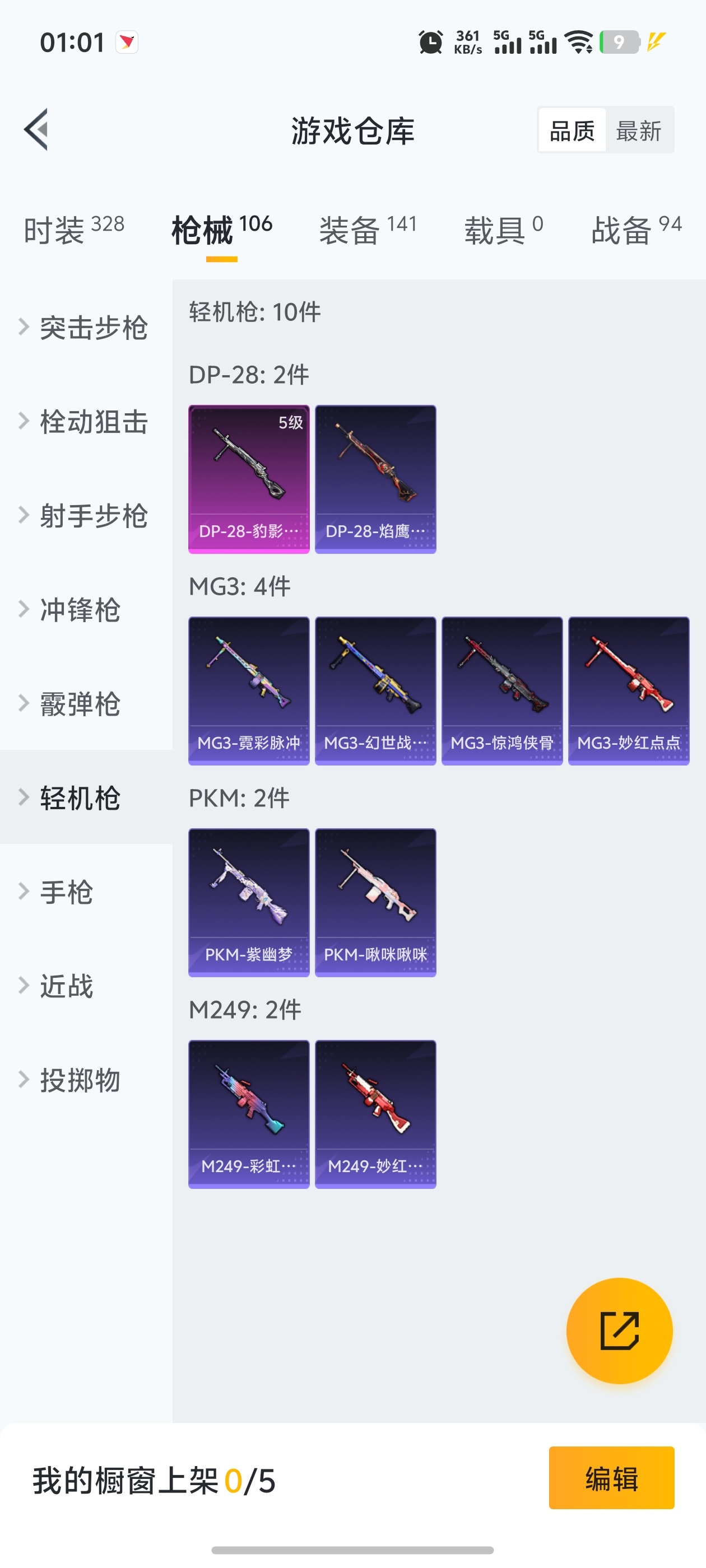Open the 霰弹枪 category

(x=79, y=704)
